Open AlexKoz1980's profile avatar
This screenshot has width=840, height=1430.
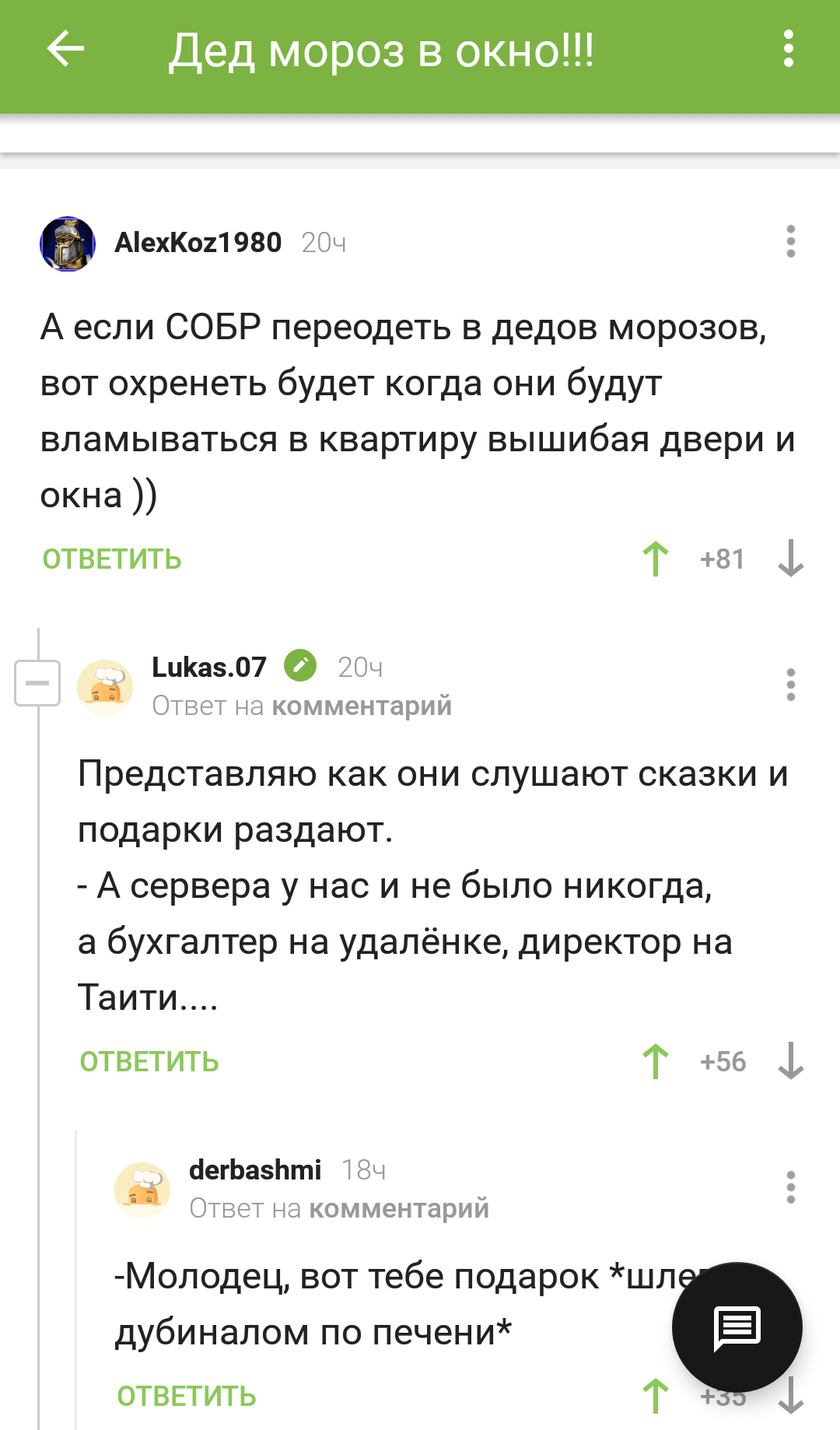68,244
